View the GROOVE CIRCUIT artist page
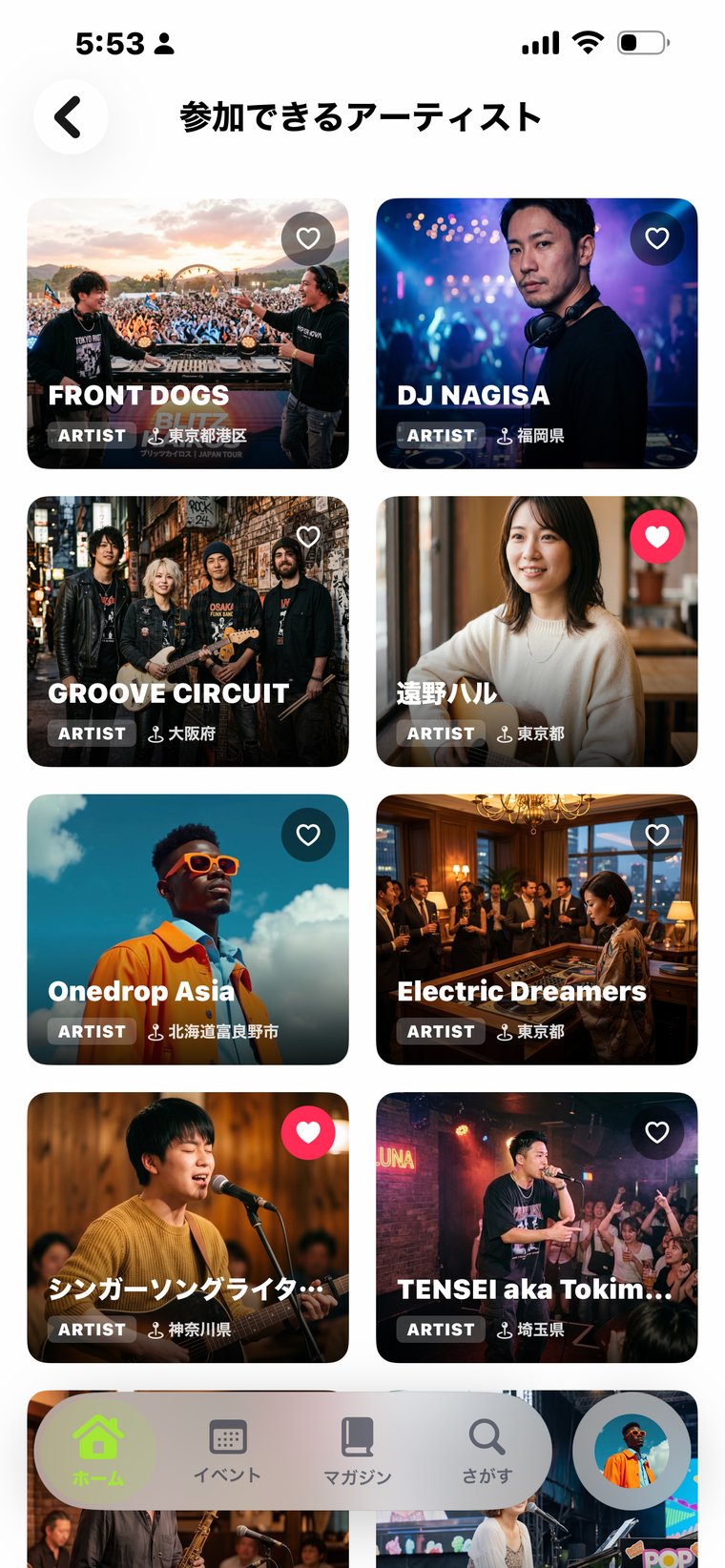Screen dimensions: 725x1568 [188, 631]
